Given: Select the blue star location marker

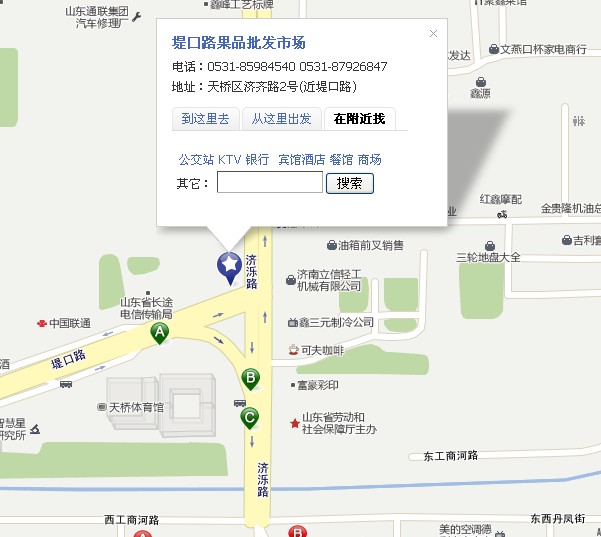Looking at the screenshot, I should (230, 265).
